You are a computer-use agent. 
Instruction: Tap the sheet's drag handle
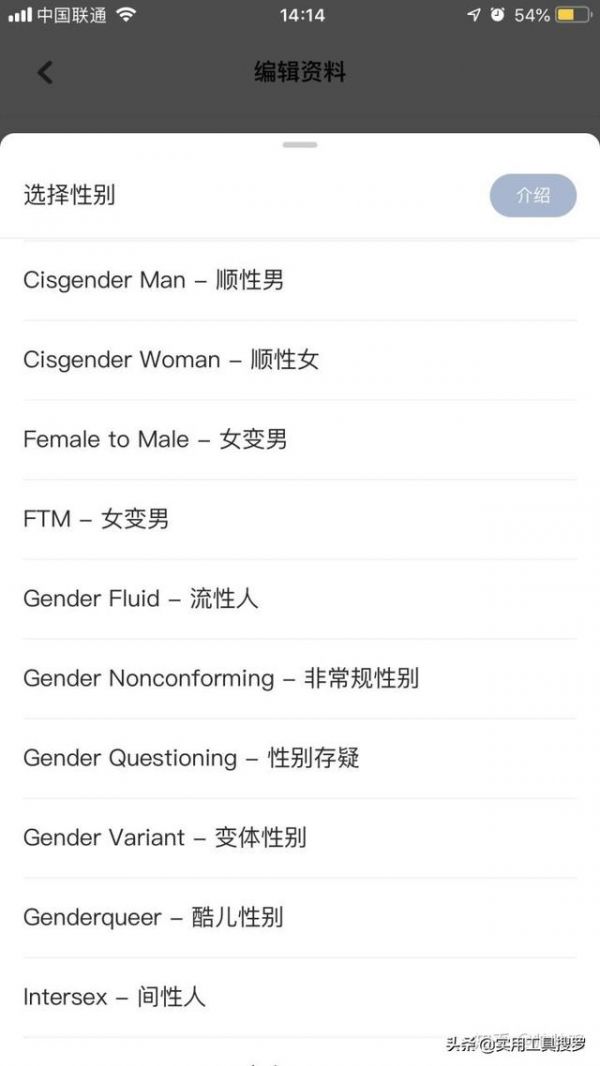click(300, 145)
